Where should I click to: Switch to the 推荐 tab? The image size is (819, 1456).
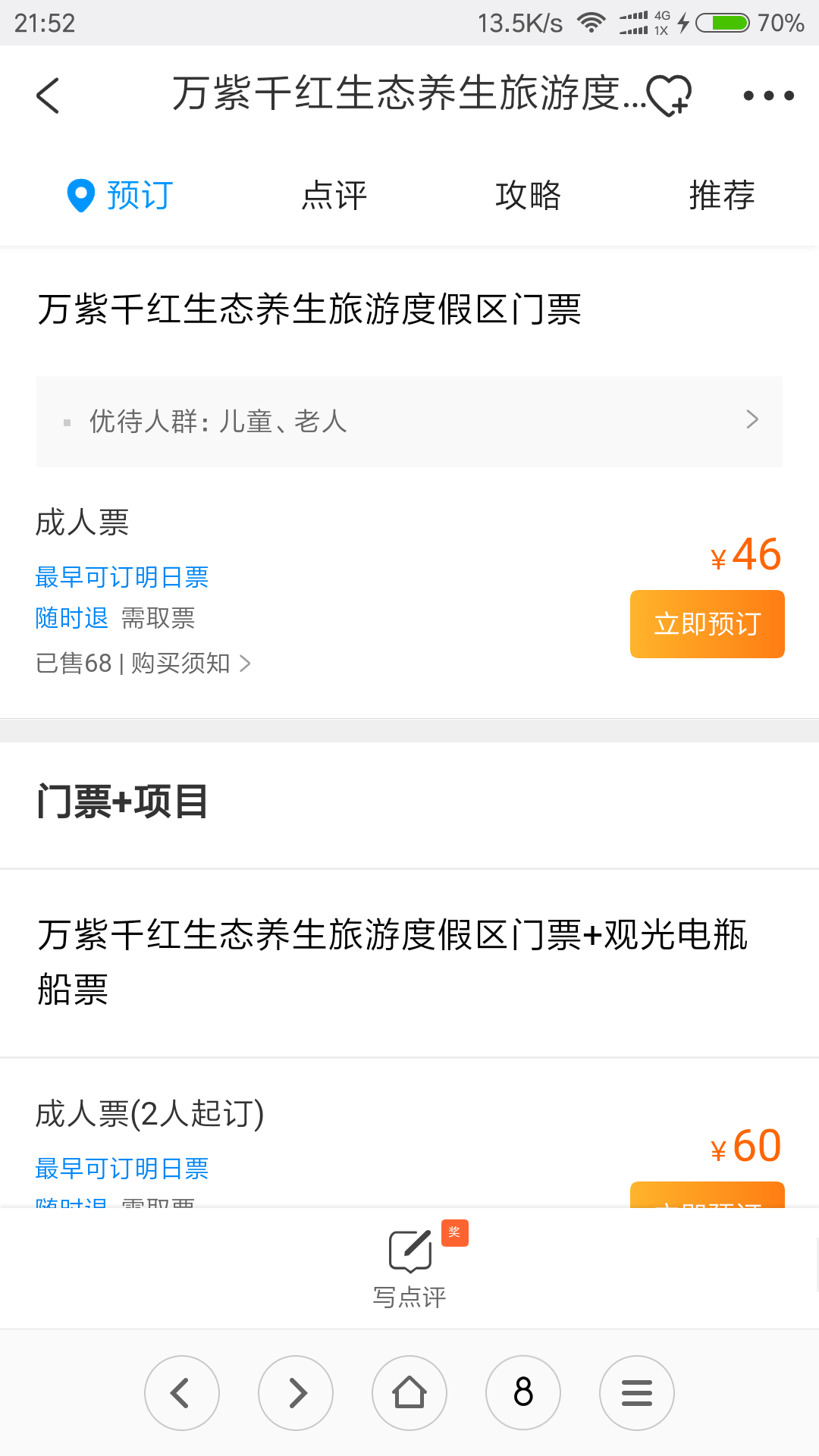click(x=722, y=196)
